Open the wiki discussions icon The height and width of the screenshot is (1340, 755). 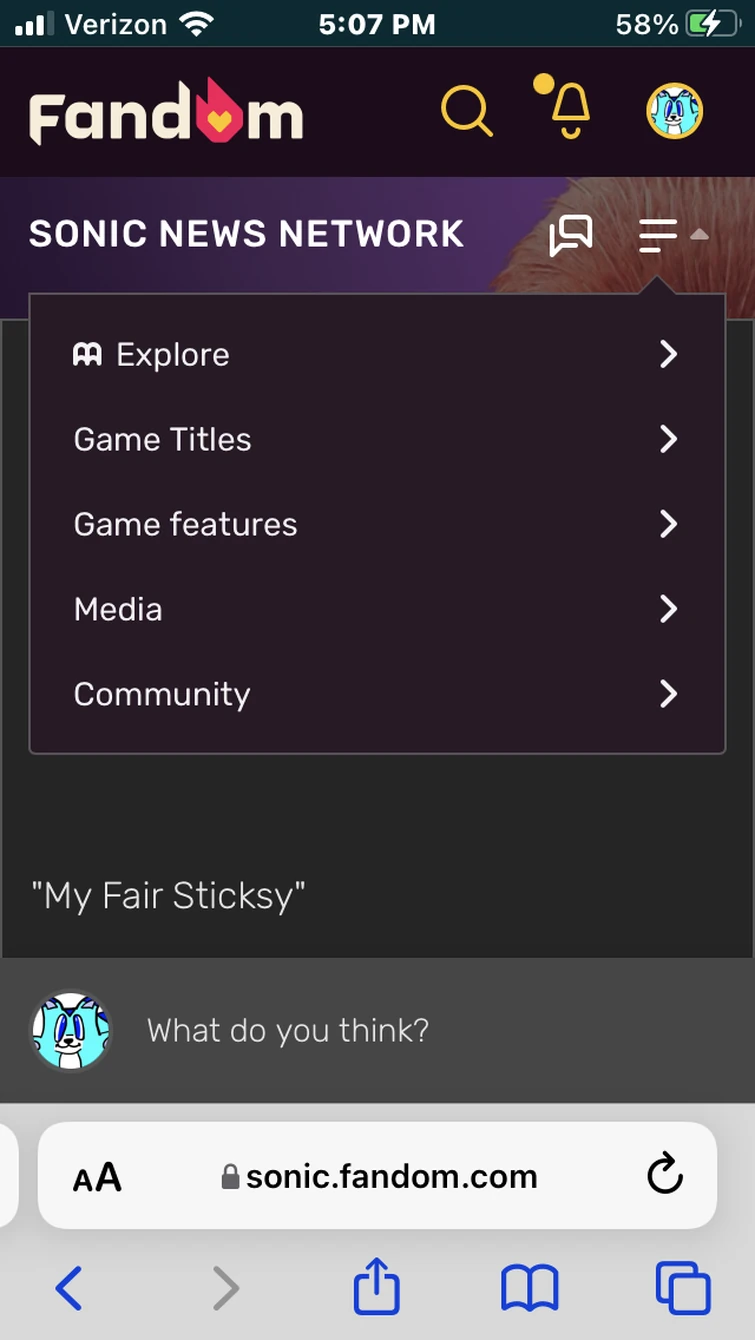[571, 235]
